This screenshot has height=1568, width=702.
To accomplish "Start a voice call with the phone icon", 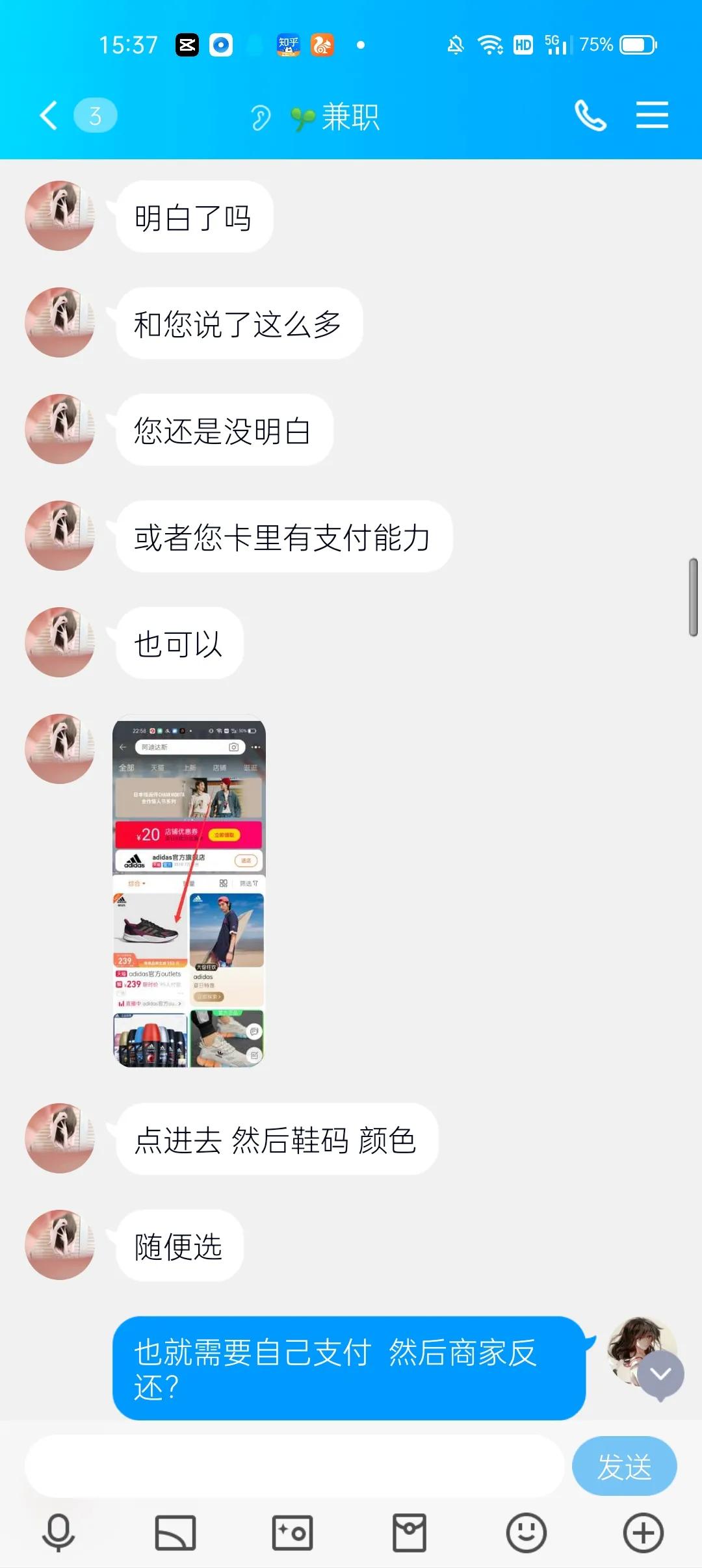I will pos(590,116).
